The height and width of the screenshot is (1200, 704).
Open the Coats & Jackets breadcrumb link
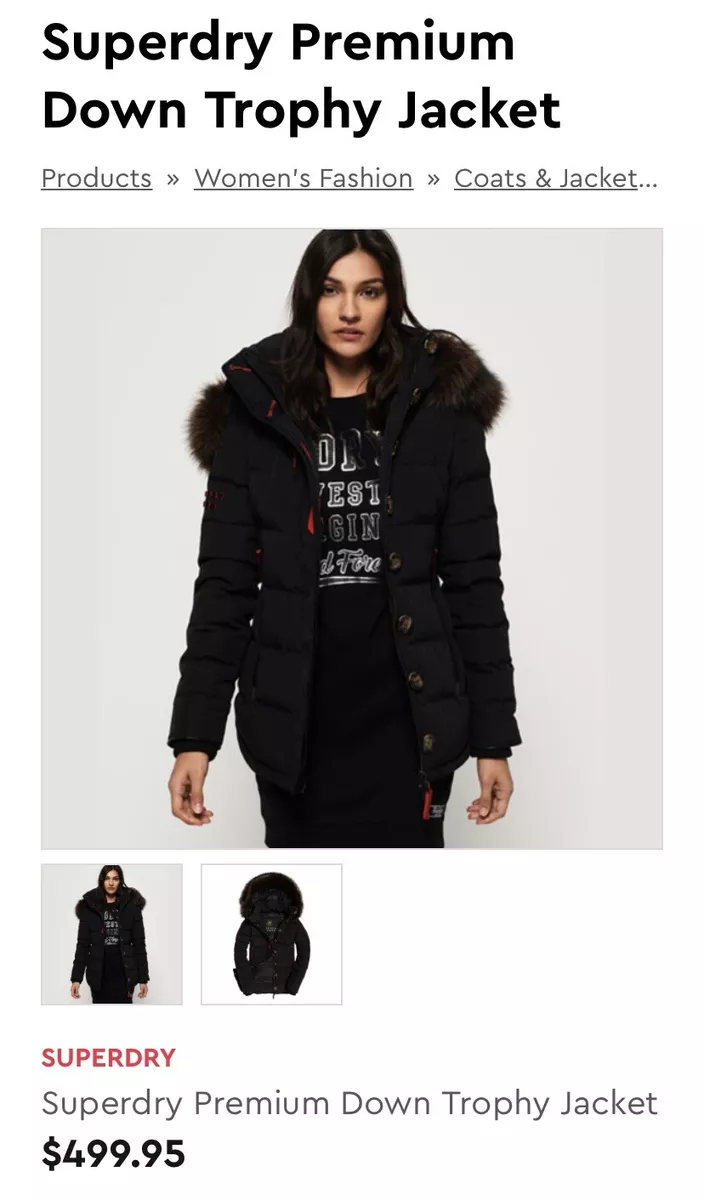pyautogui.click(x=555, y=178)
